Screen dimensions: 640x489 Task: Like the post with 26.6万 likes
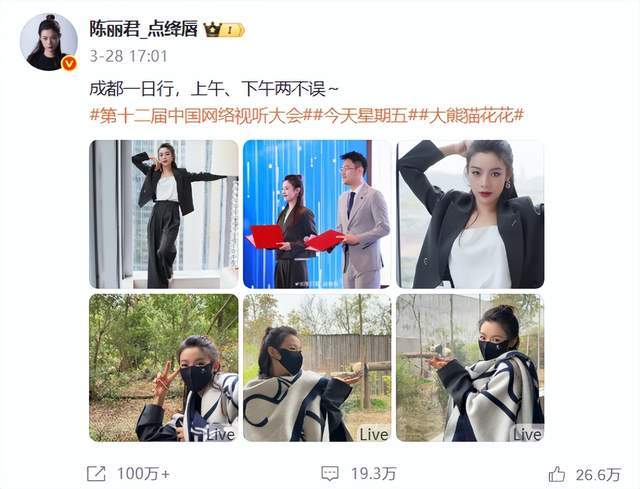(x=587, y=473)
